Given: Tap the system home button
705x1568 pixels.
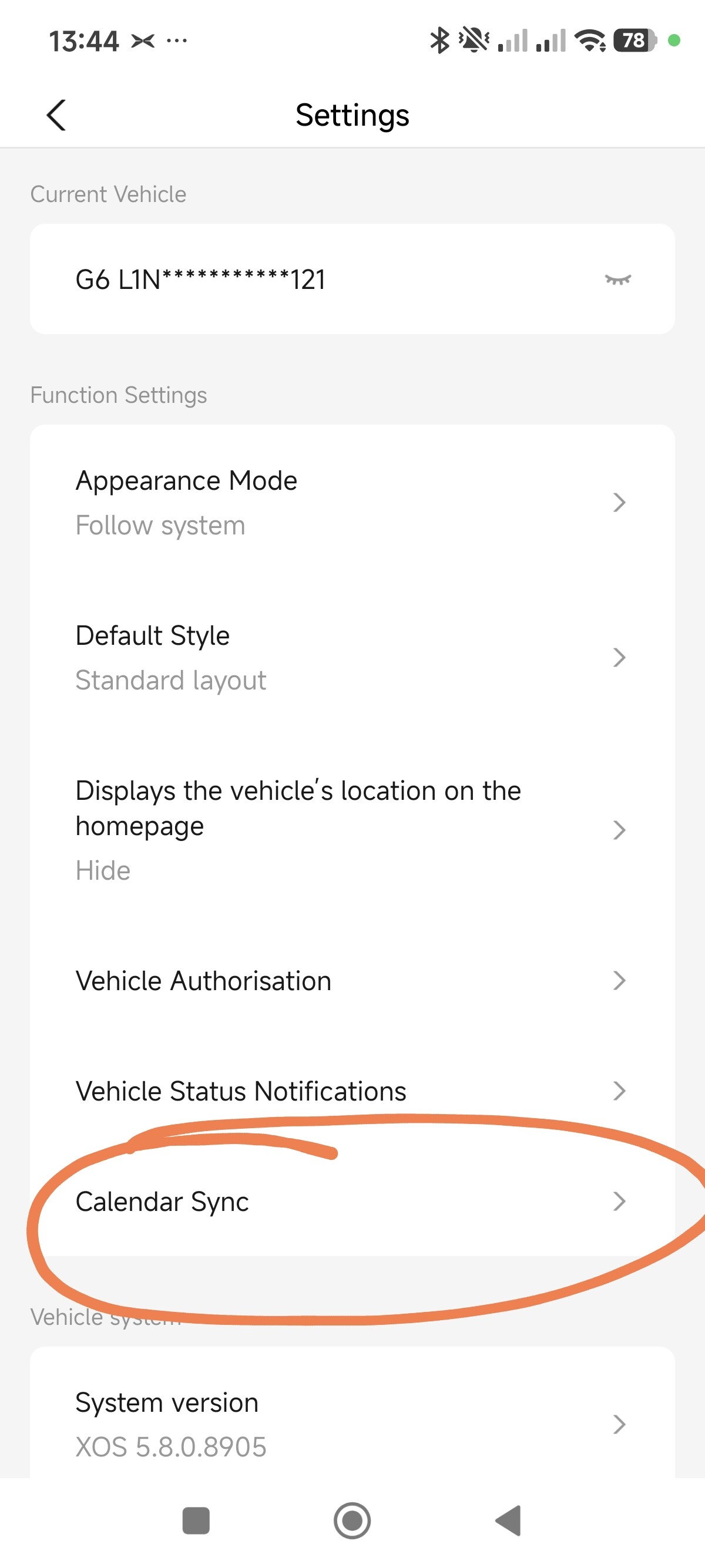Looking at the screenshot, I should point(352,1520).
